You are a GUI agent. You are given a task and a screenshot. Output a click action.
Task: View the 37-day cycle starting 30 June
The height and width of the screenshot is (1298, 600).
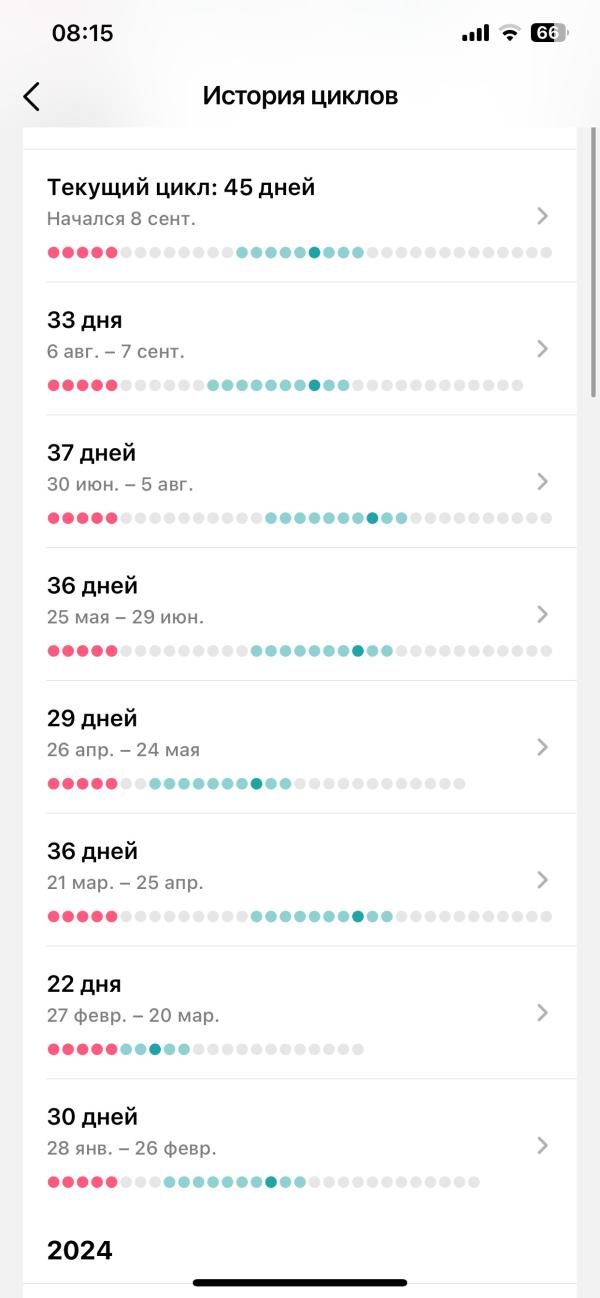coord(299,482)
